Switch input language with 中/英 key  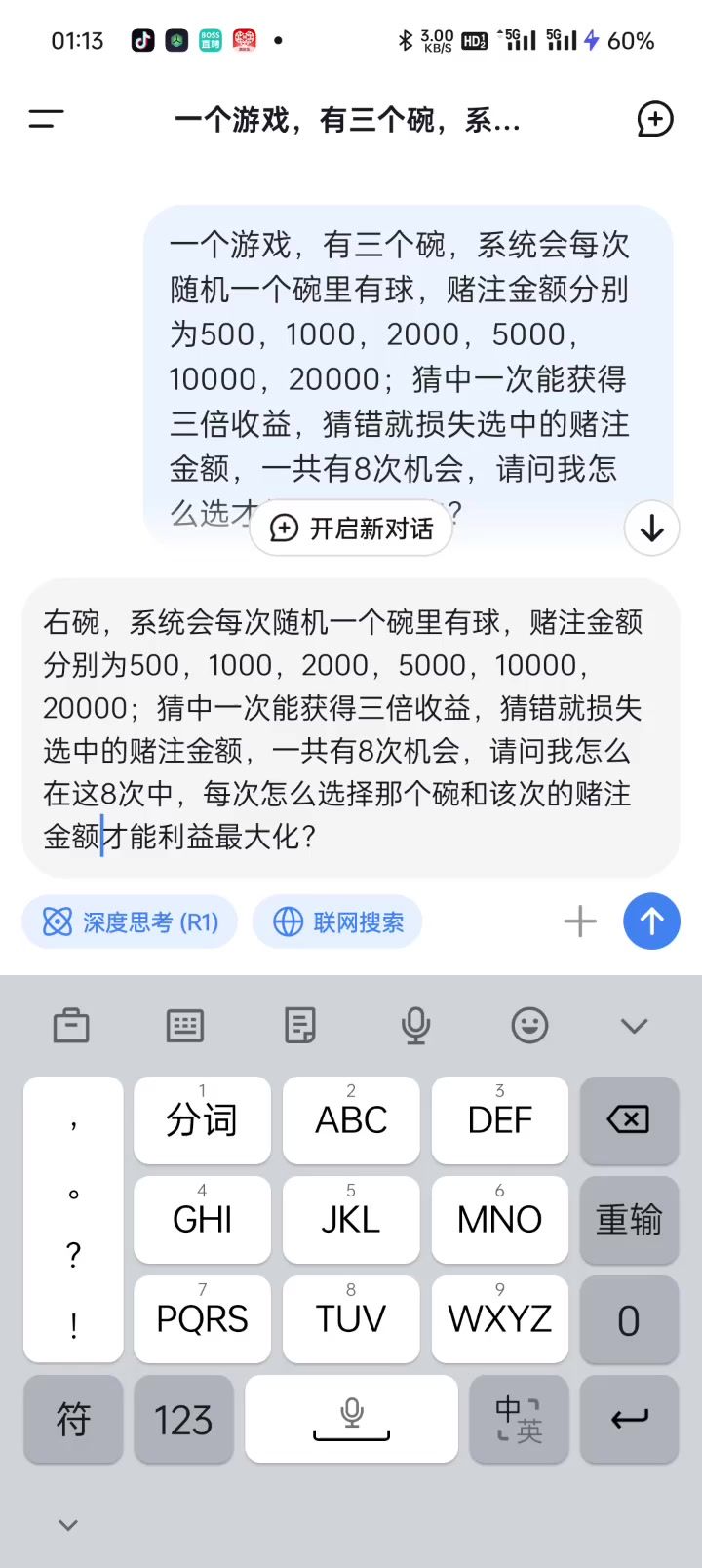[519, 1419]
